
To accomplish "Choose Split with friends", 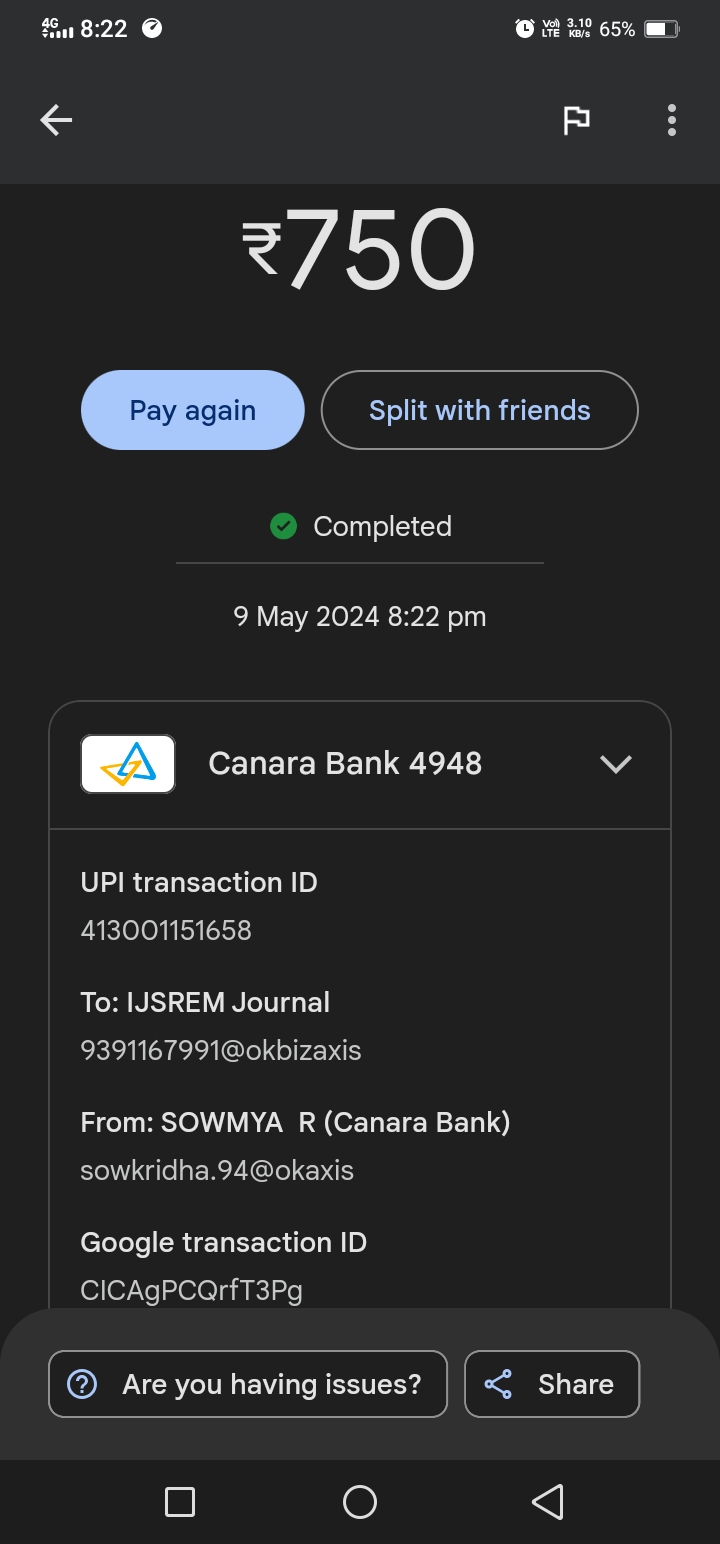I will point(479,410).
